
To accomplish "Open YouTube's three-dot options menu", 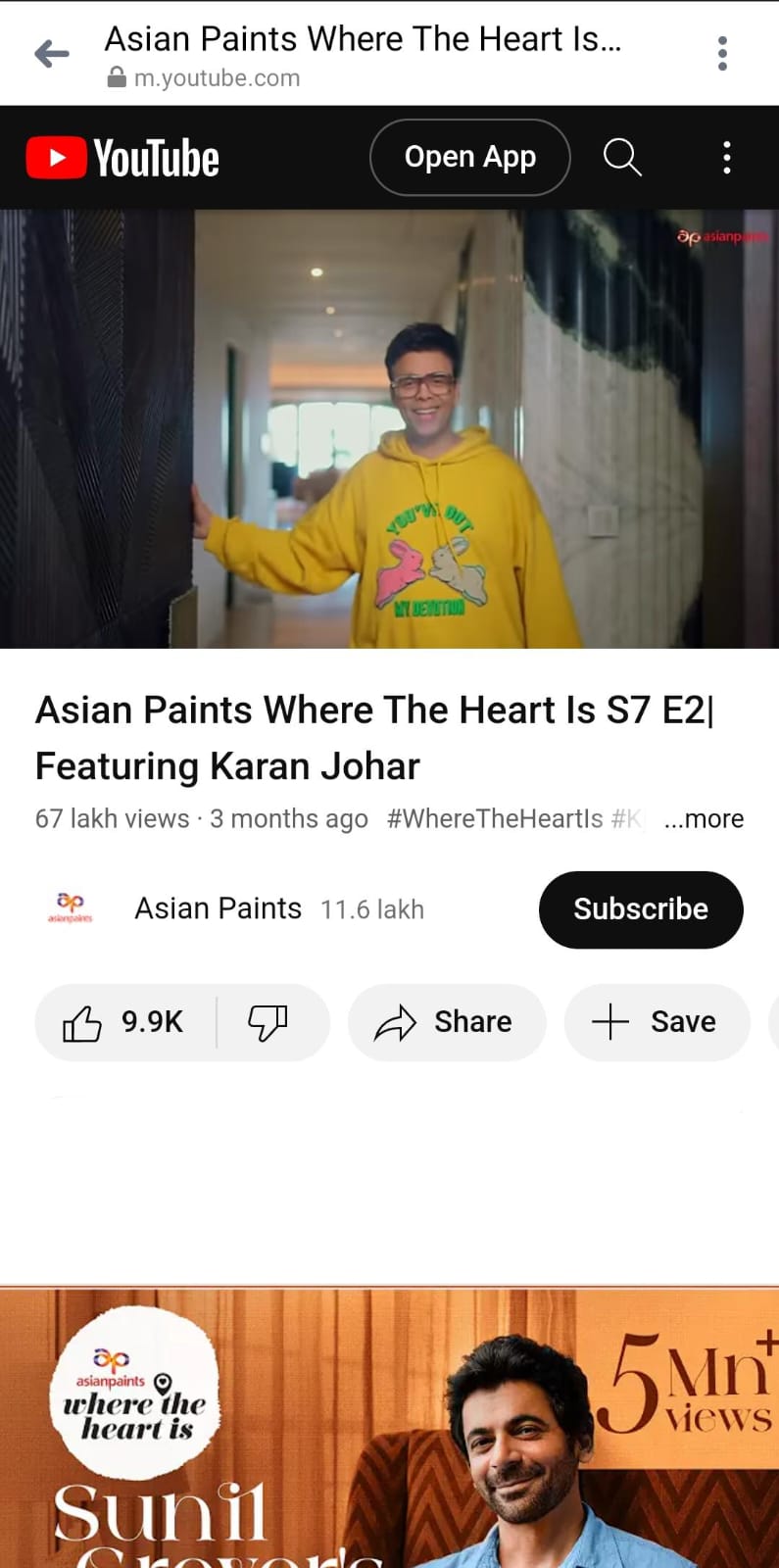I will (726, 157).
